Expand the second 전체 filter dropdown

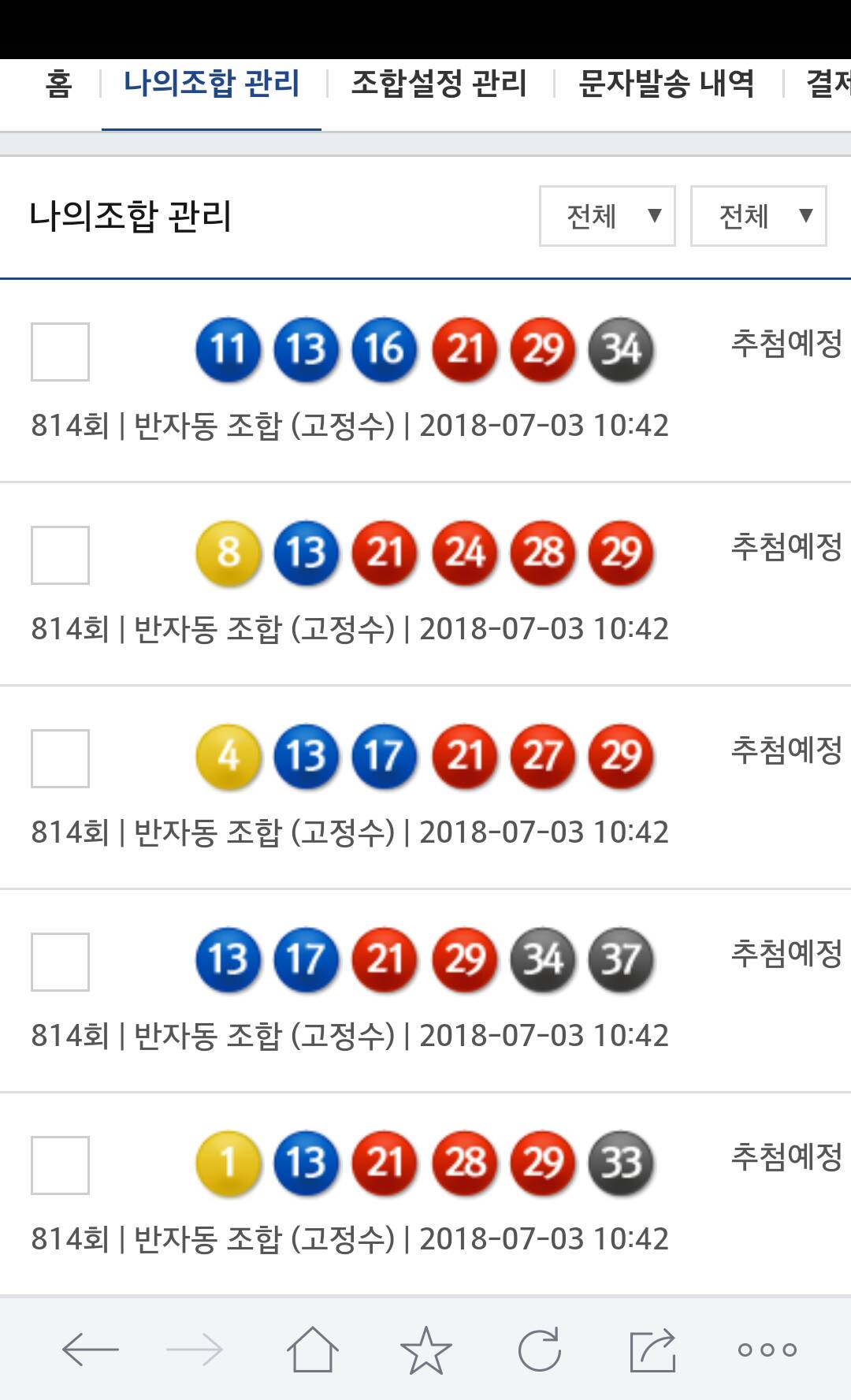click(x=758, y=216)
